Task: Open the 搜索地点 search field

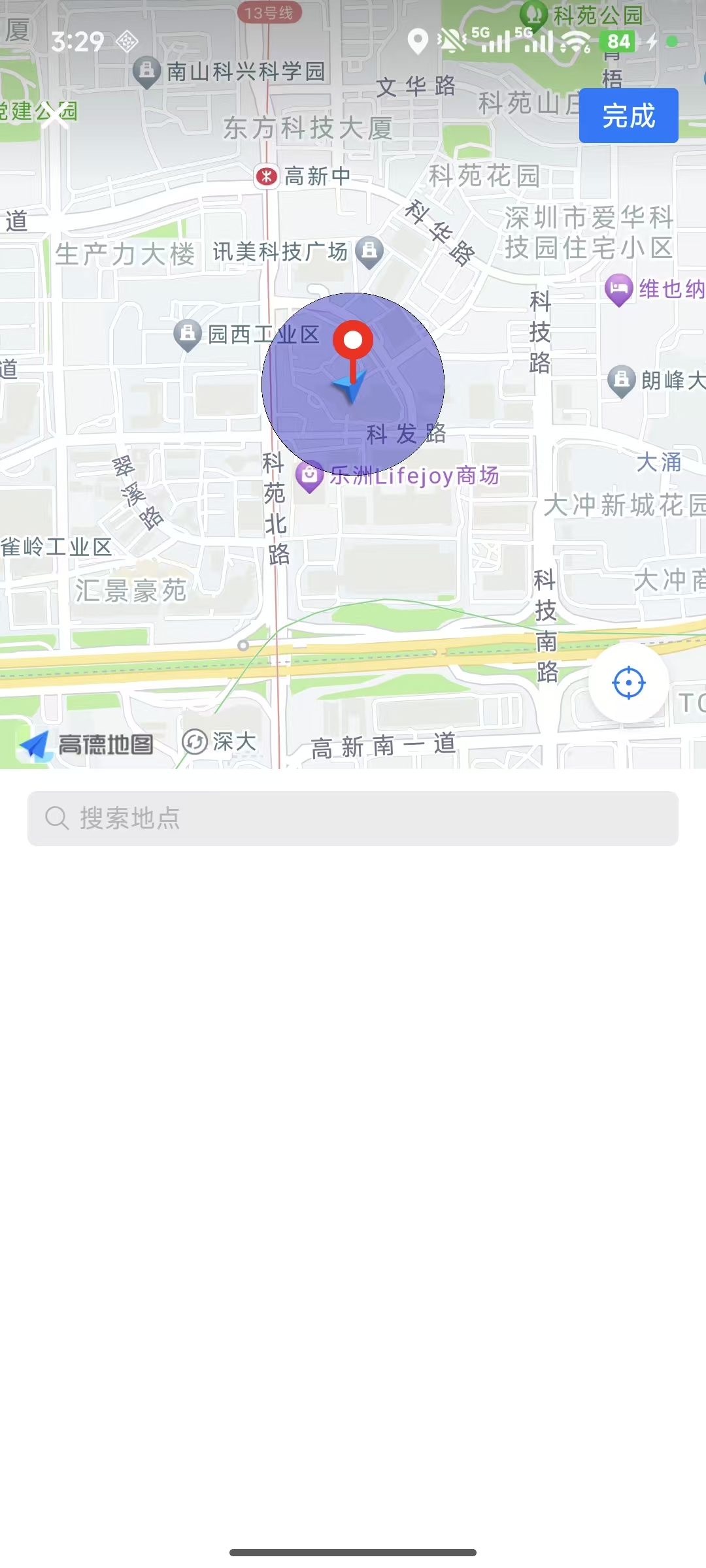Action: click(353, 818)
